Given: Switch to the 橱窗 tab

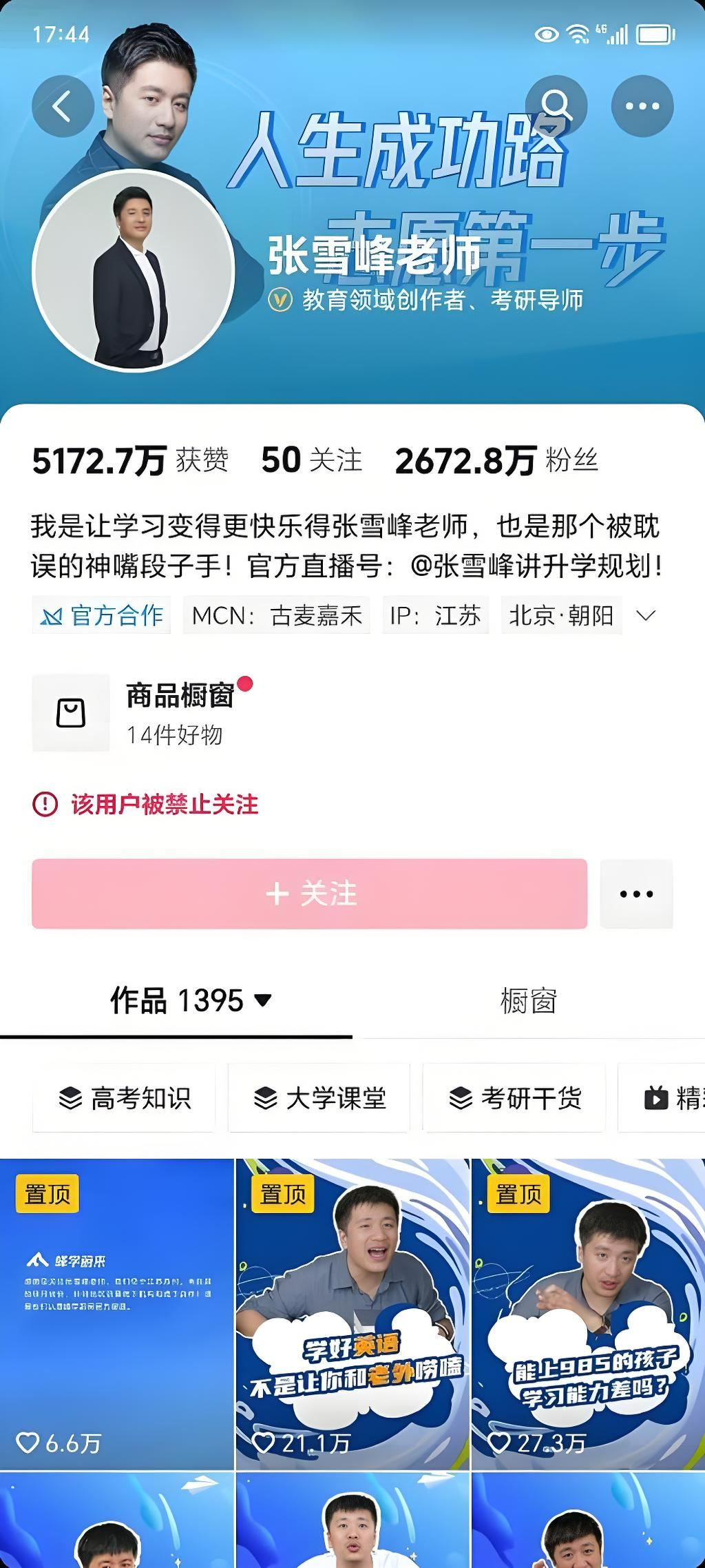Looking at the screenshot, I should (528, 1001).
